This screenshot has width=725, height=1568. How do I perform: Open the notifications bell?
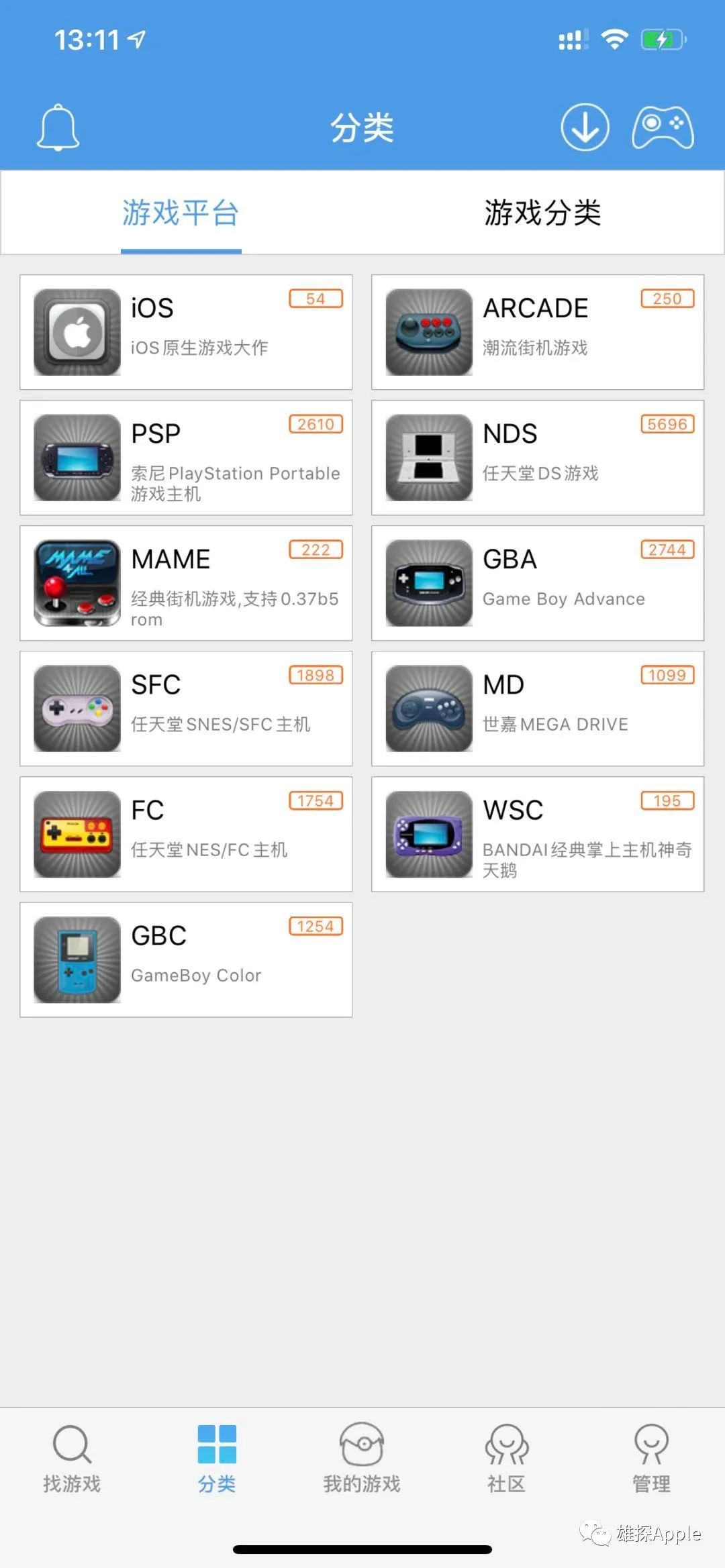point(58,127)
